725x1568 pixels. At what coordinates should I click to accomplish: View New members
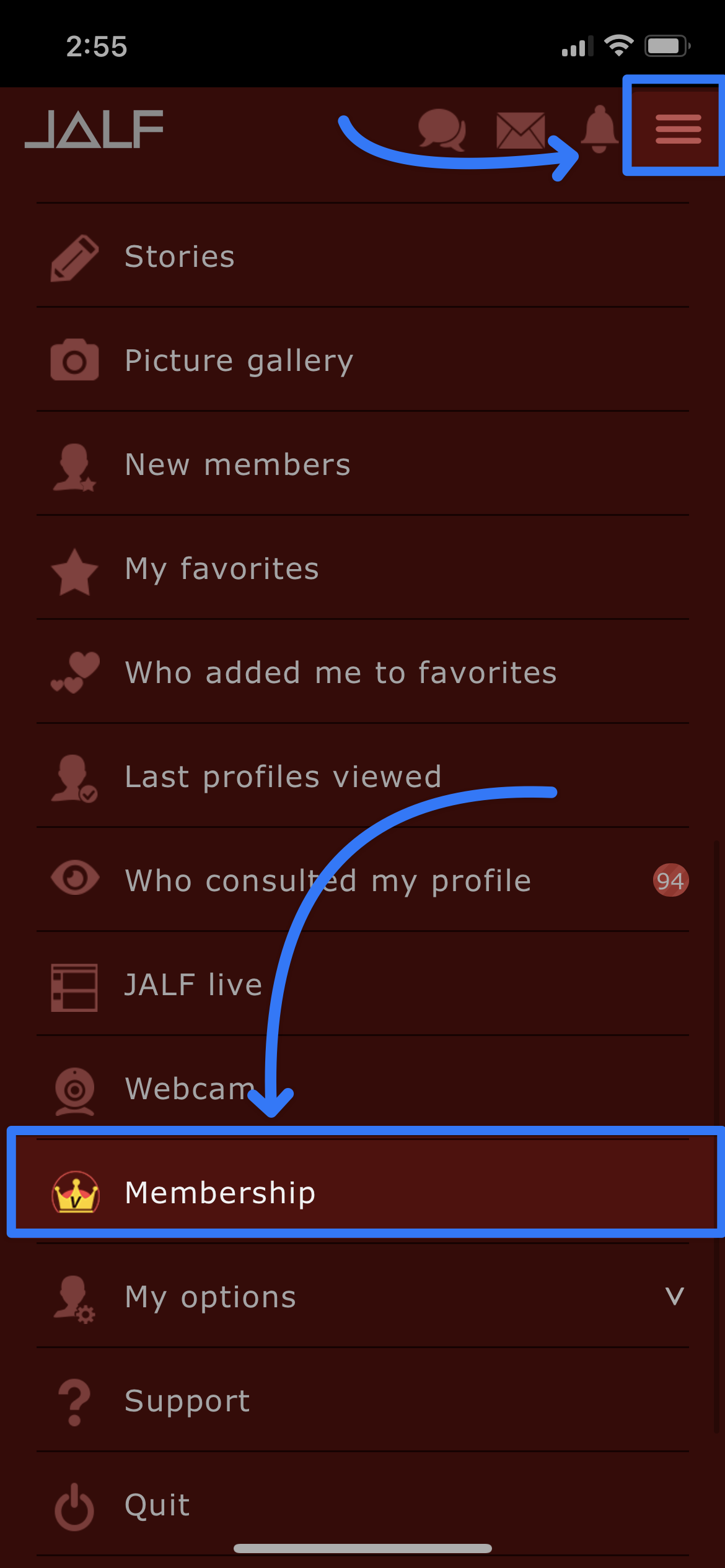click(362, 464)
